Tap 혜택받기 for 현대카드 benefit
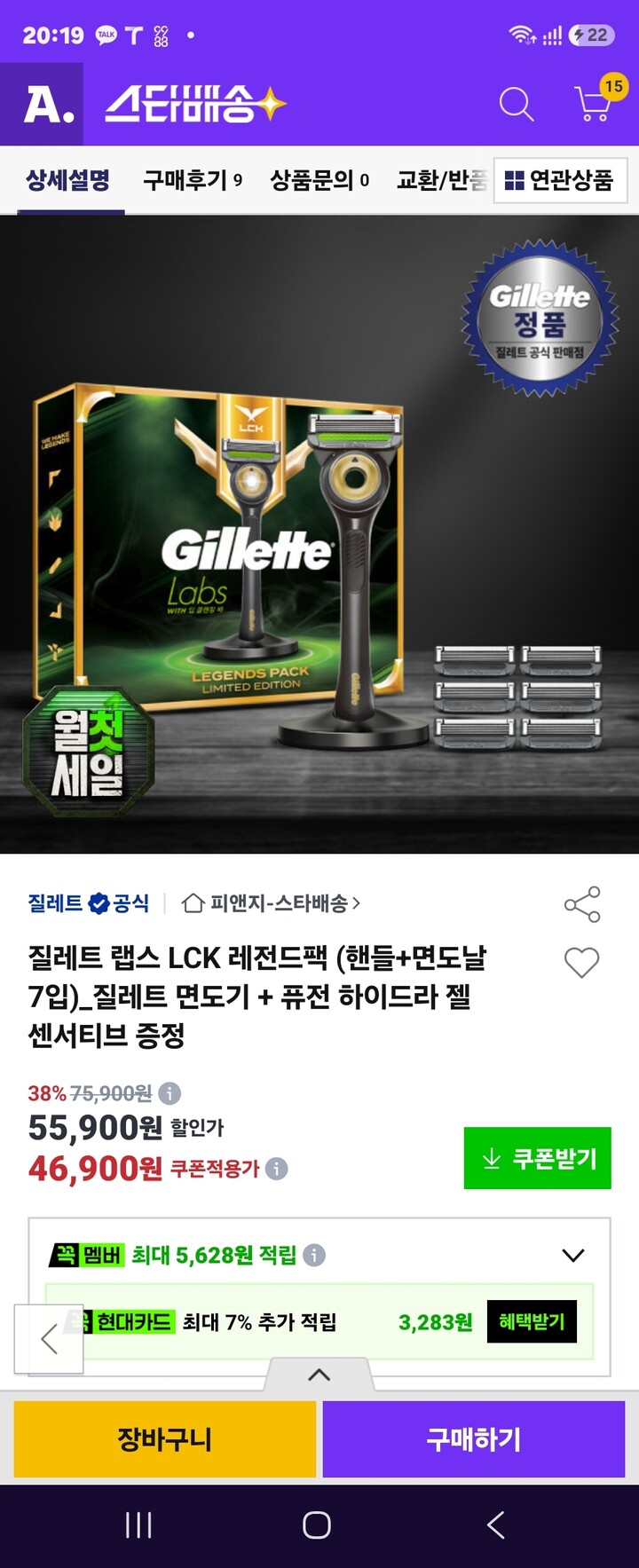 pyautogui.click(x=532, y=1321)
